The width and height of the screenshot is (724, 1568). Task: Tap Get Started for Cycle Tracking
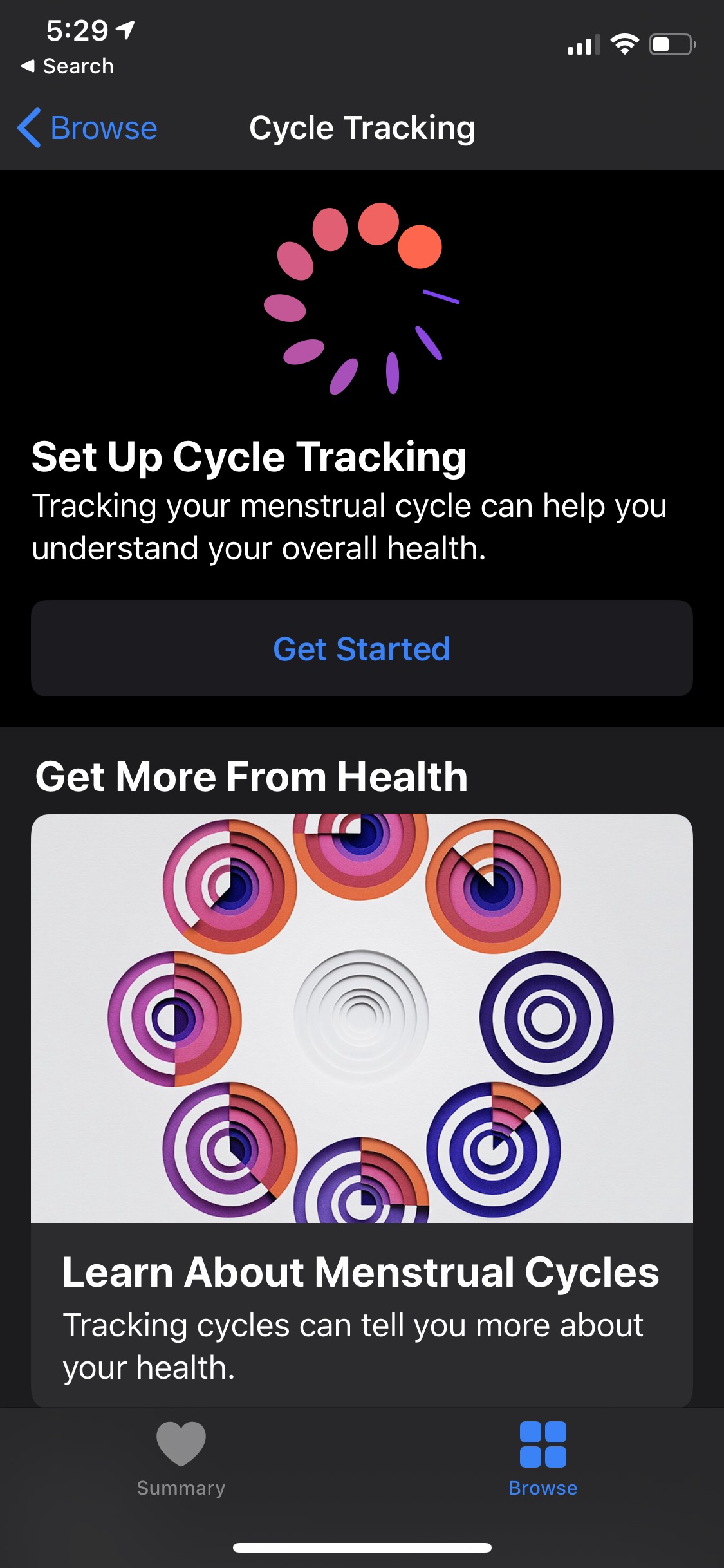pyautogui.click(x=362, y=648)
